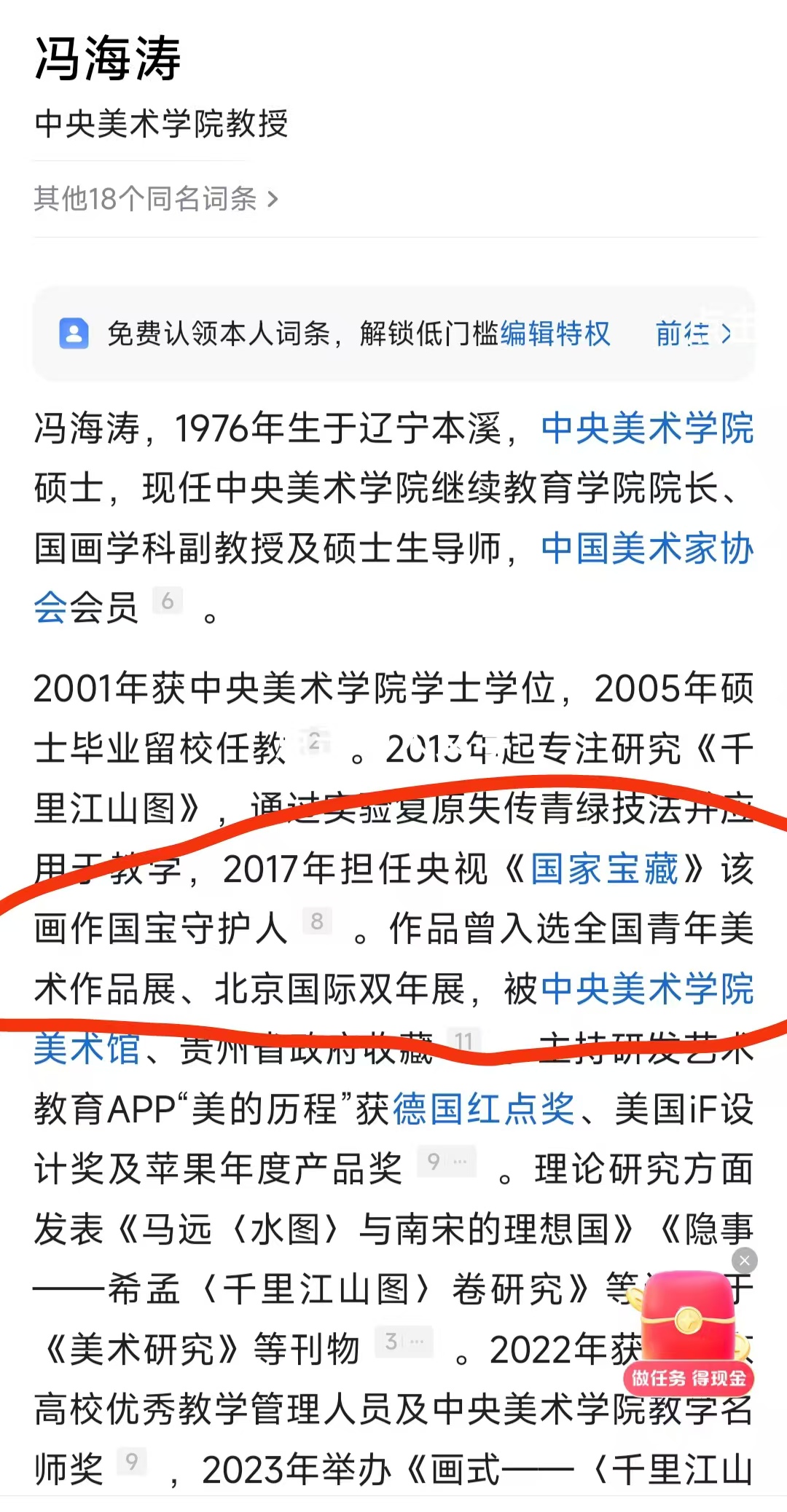The width and height of the screenshot is (787, 1512).
Task: Open the 国家宝藏 link
Action: point(604,869)
